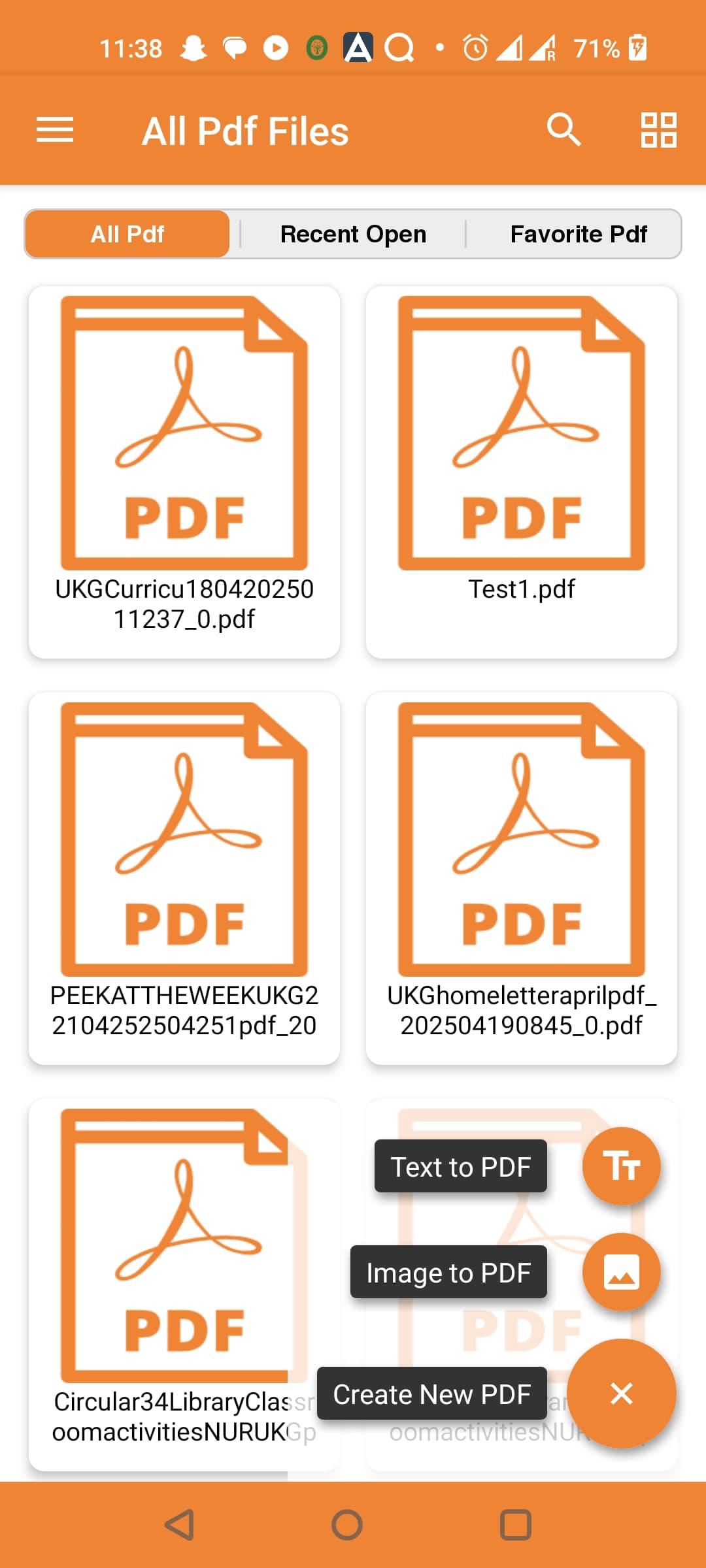
Task: Tap the Create New PDF button
Action: click(x=431, y=1394)
